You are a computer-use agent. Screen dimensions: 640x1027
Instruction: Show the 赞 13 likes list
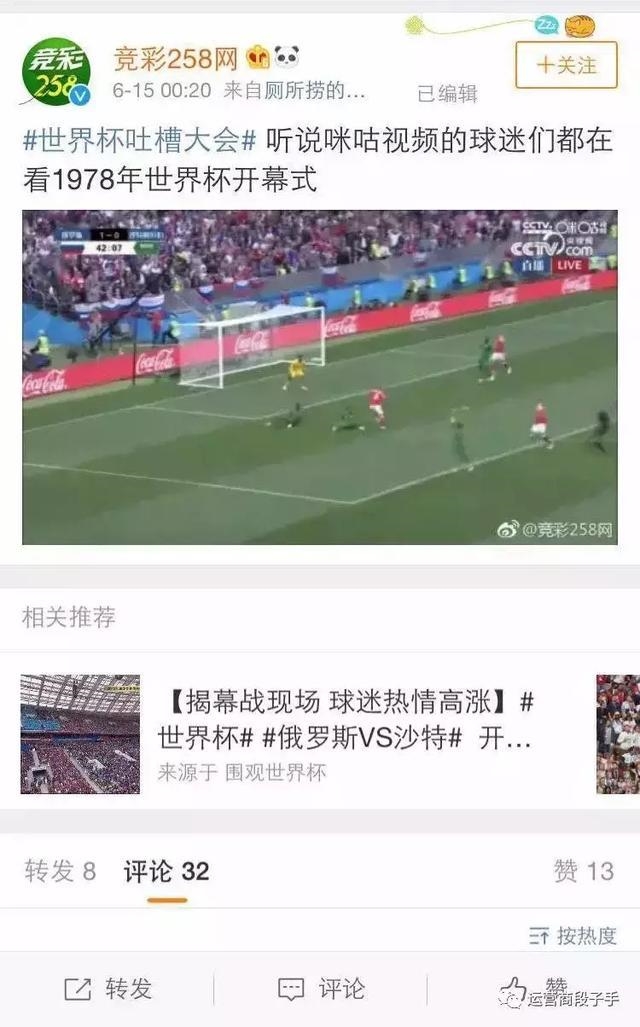point(583,871)
